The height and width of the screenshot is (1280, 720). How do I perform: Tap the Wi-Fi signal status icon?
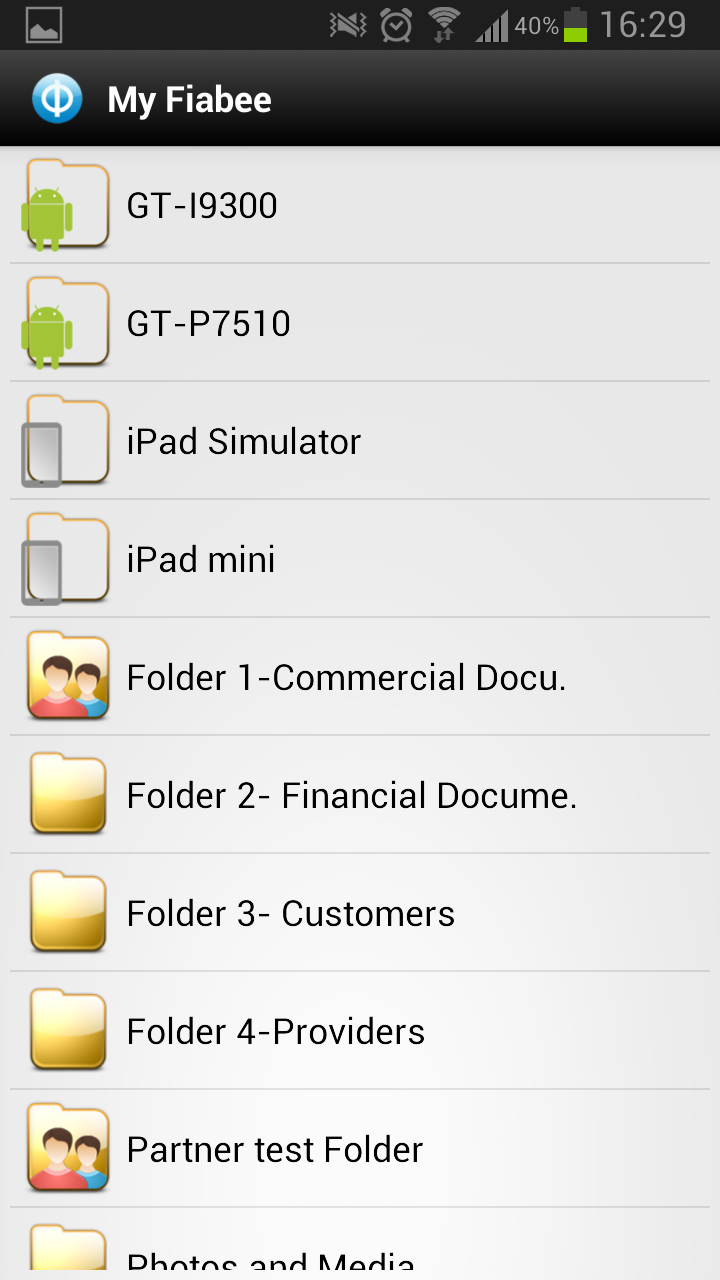coord(443,26)
